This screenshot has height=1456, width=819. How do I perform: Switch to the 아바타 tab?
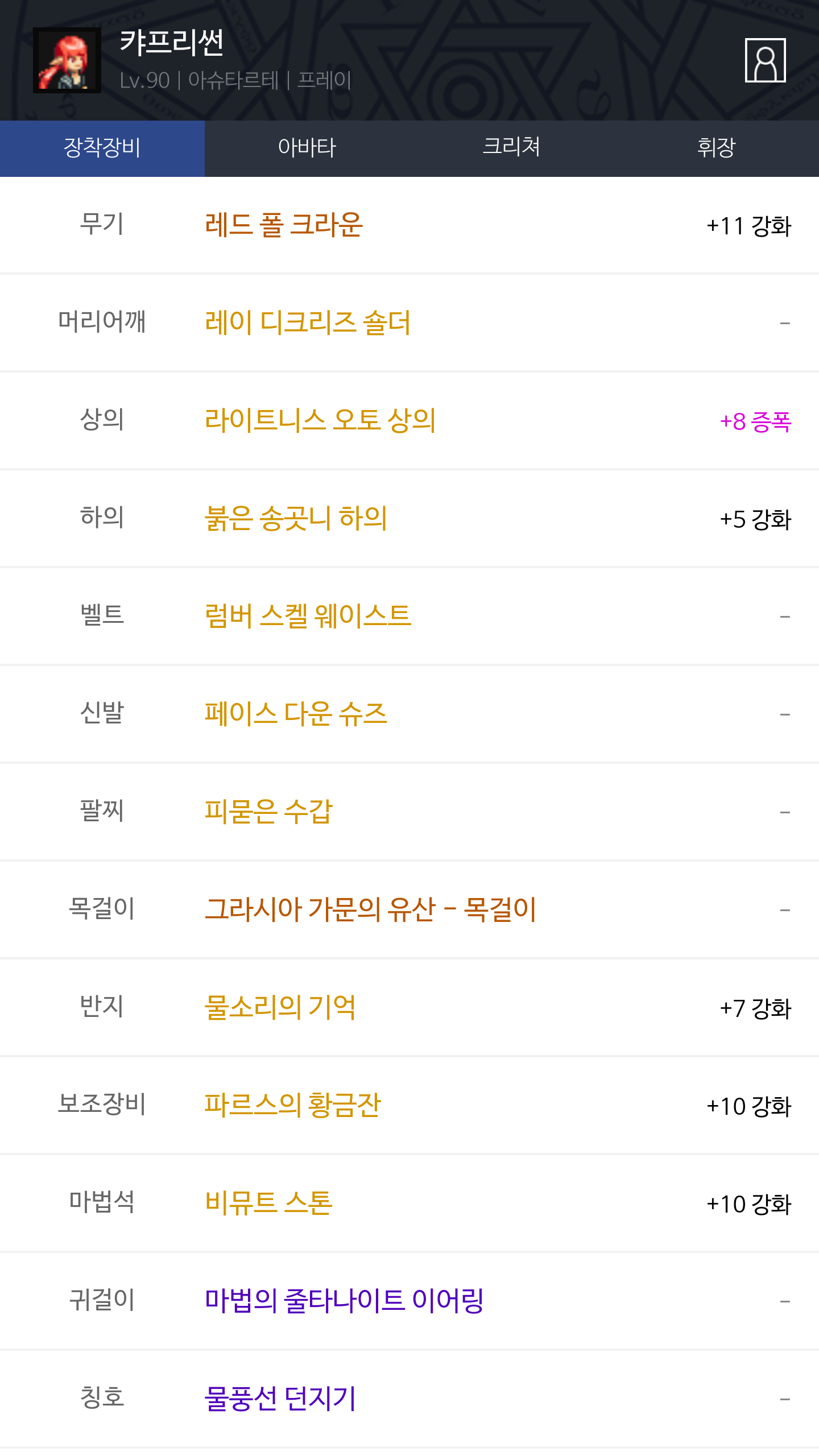pyautogui.click(x=307, y=148)
